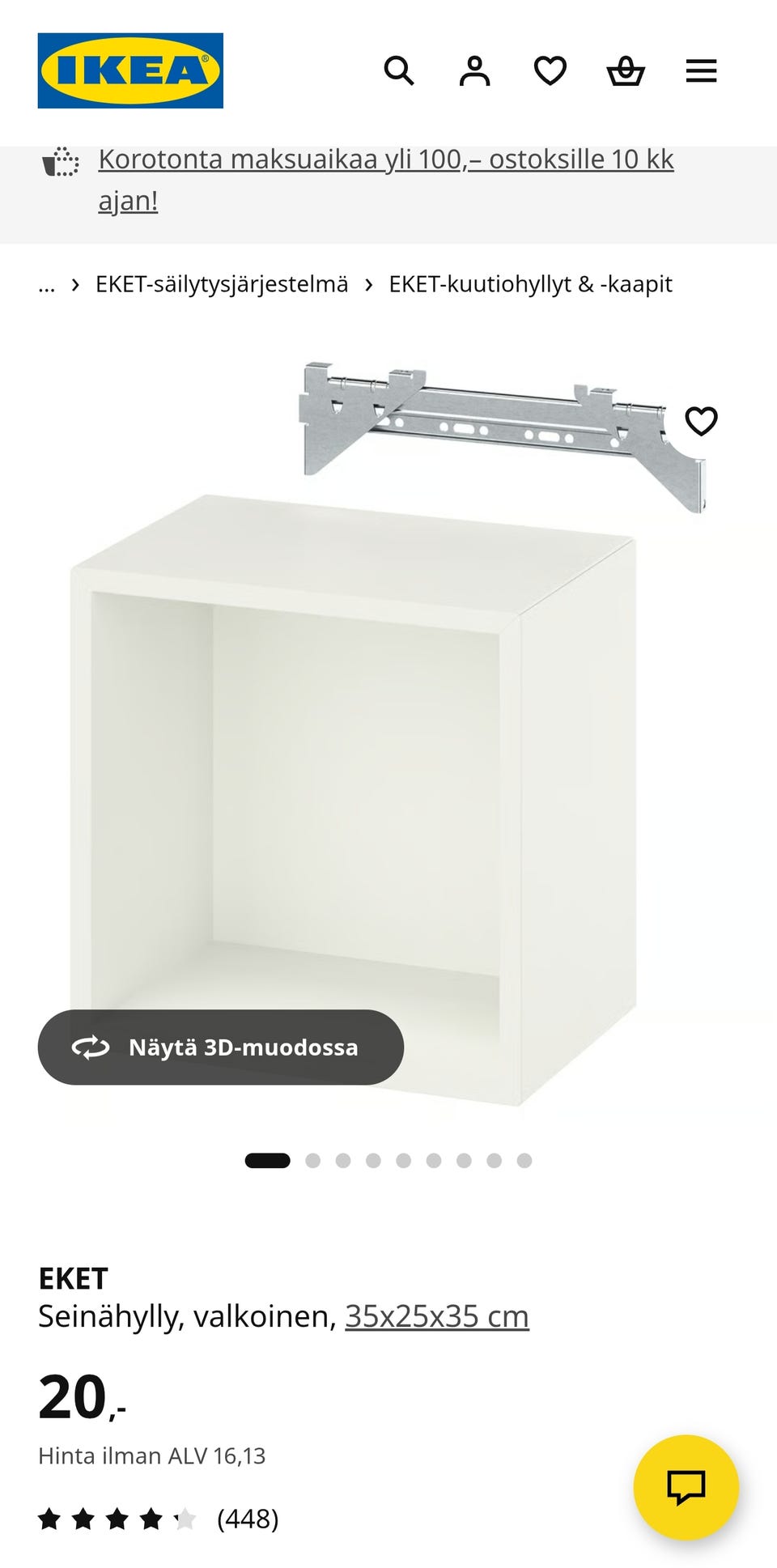This screenshot has width=777, height=1568.
Task: Open the favorites heart in header
Action: point(550,71)
